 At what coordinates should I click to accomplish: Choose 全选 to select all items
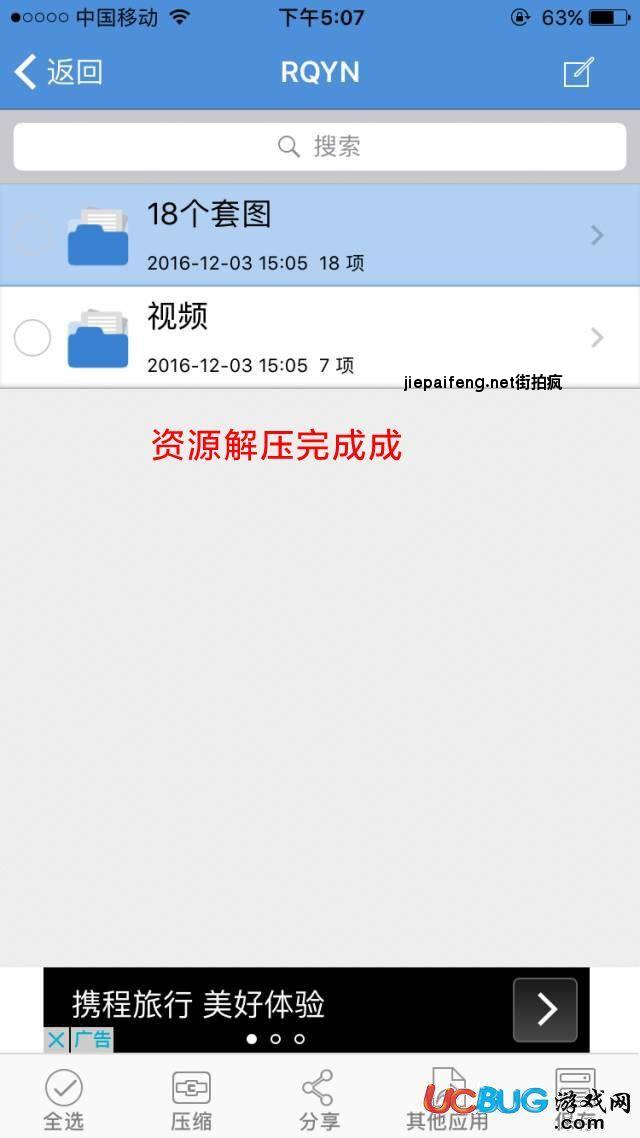64,1098
